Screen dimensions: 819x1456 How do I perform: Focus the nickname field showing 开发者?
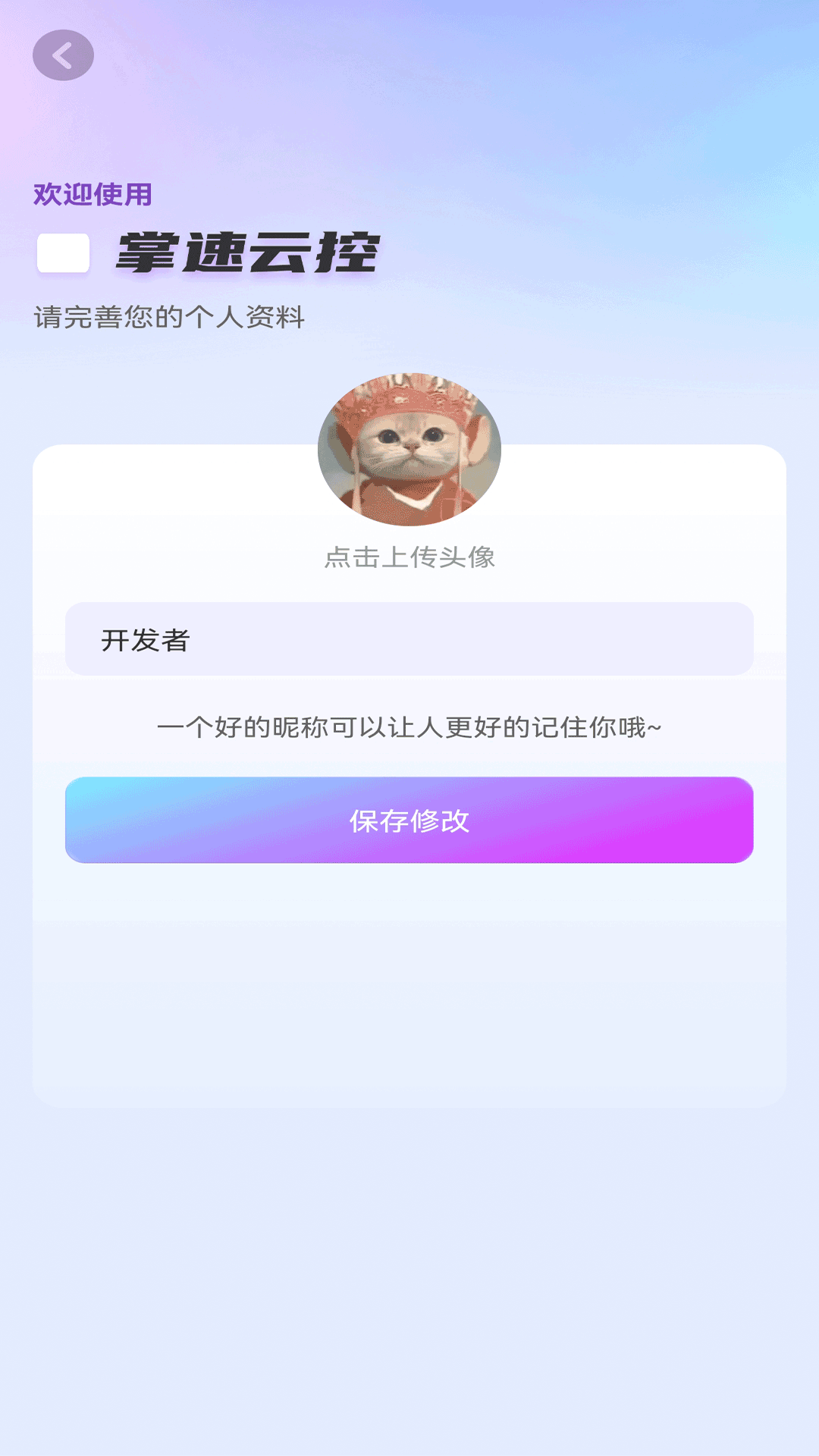tap(409, 639)
